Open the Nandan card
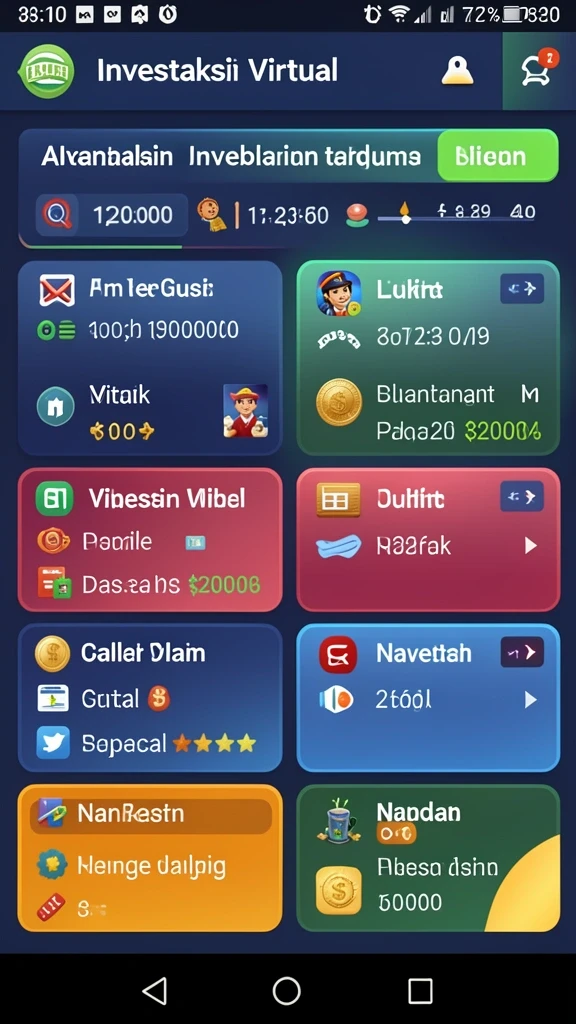Image resolution: width=576 pixels, height=1024 pixels. (428, 858)
